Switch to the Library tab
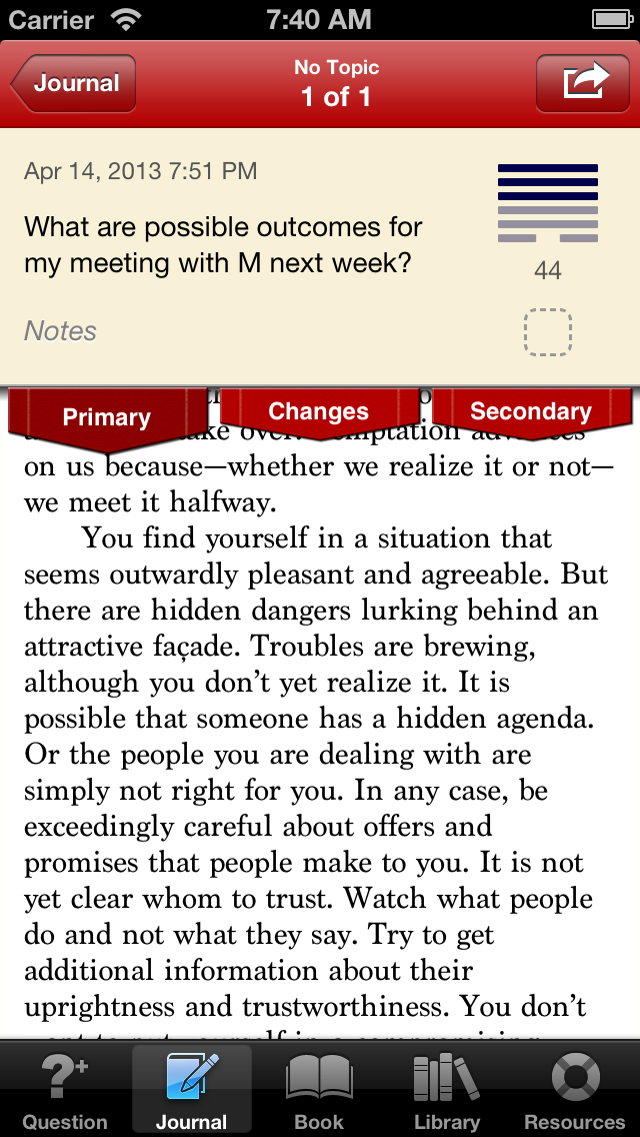Screen dimensions: 640x1137 point(447,1090)
